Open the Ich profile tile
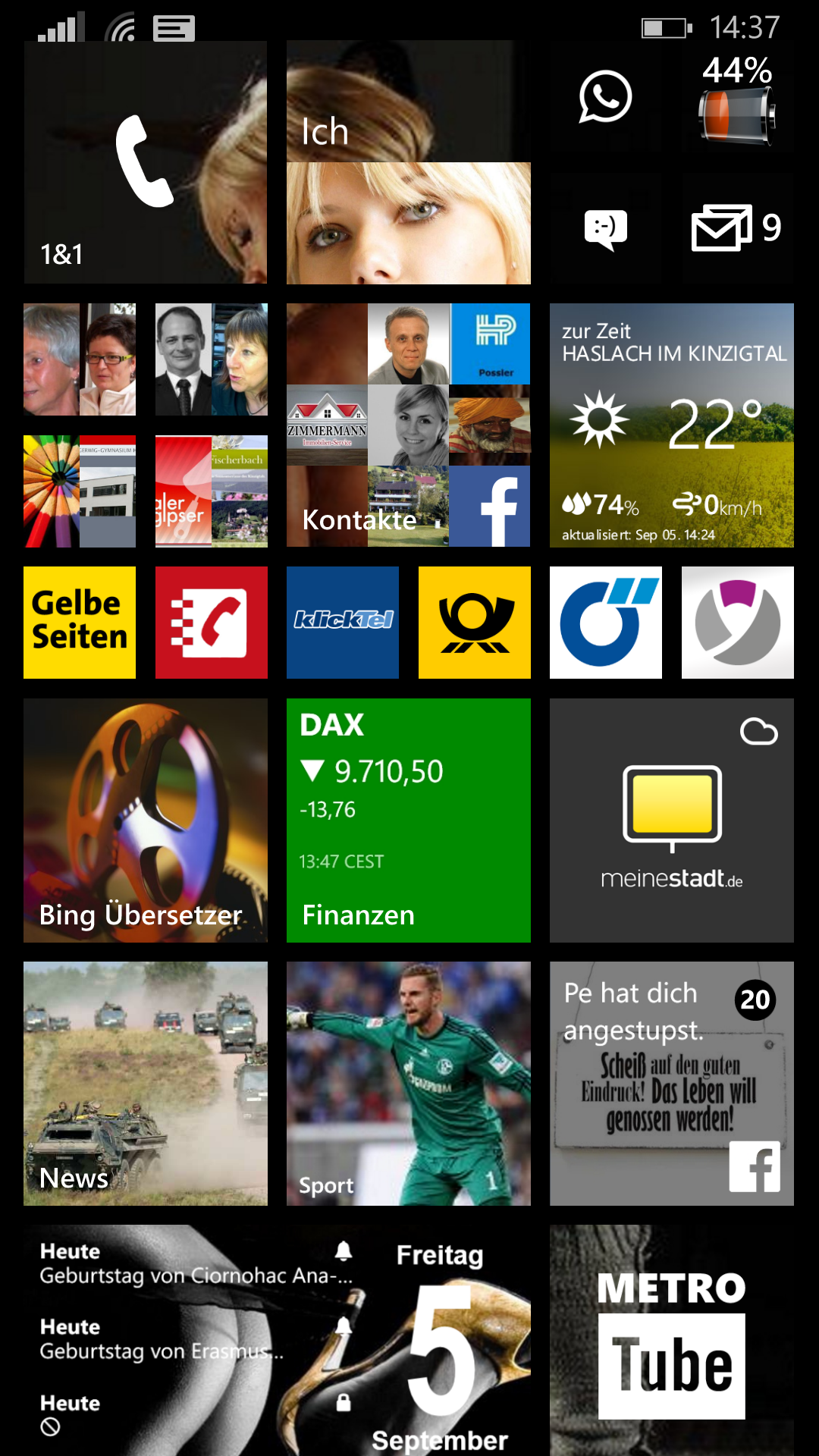Viewport: 819px width, 1456px height. 408,162
